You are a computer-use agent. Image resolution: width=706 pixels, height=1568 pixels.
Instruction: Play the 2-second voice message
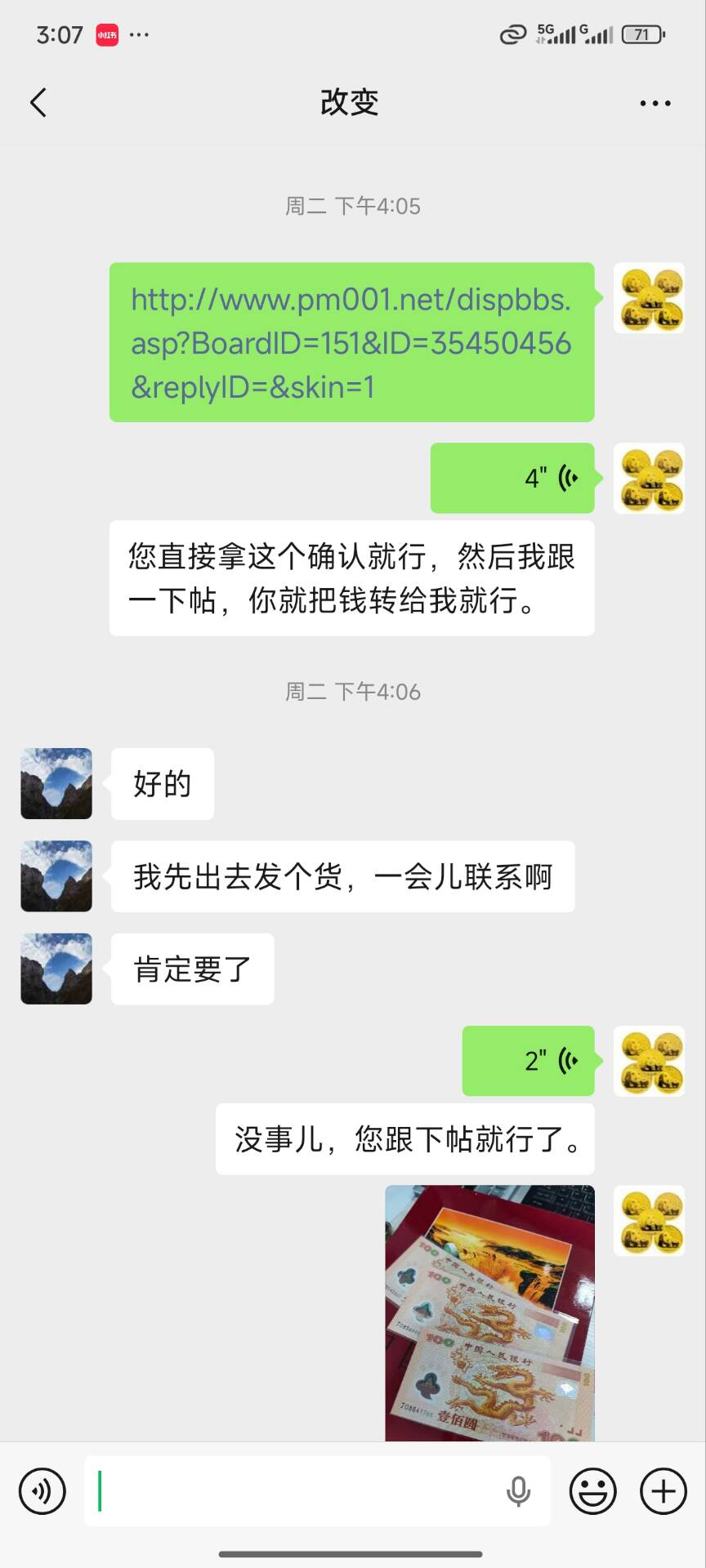pos(528,1061)
